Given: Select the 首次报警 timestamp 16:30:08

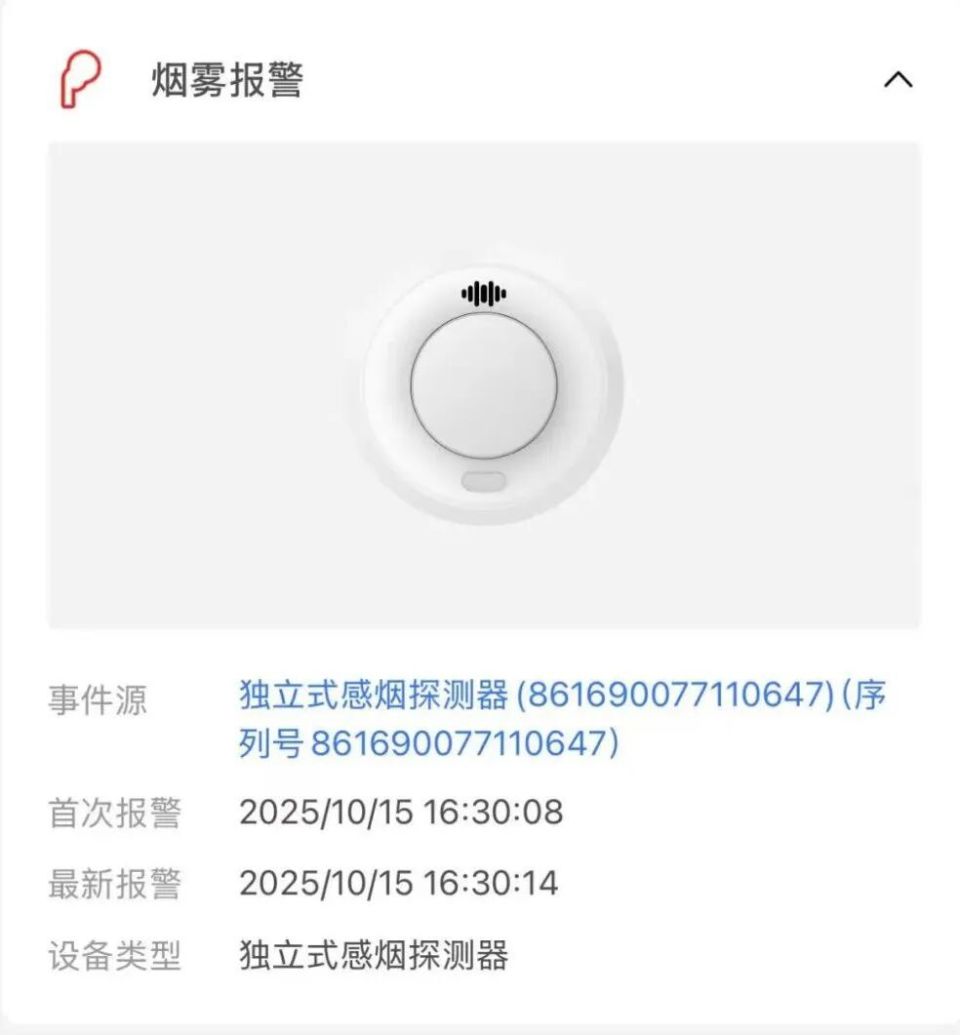Looking at the screenshot, I should pyautogui.click(x=402, y=814).
